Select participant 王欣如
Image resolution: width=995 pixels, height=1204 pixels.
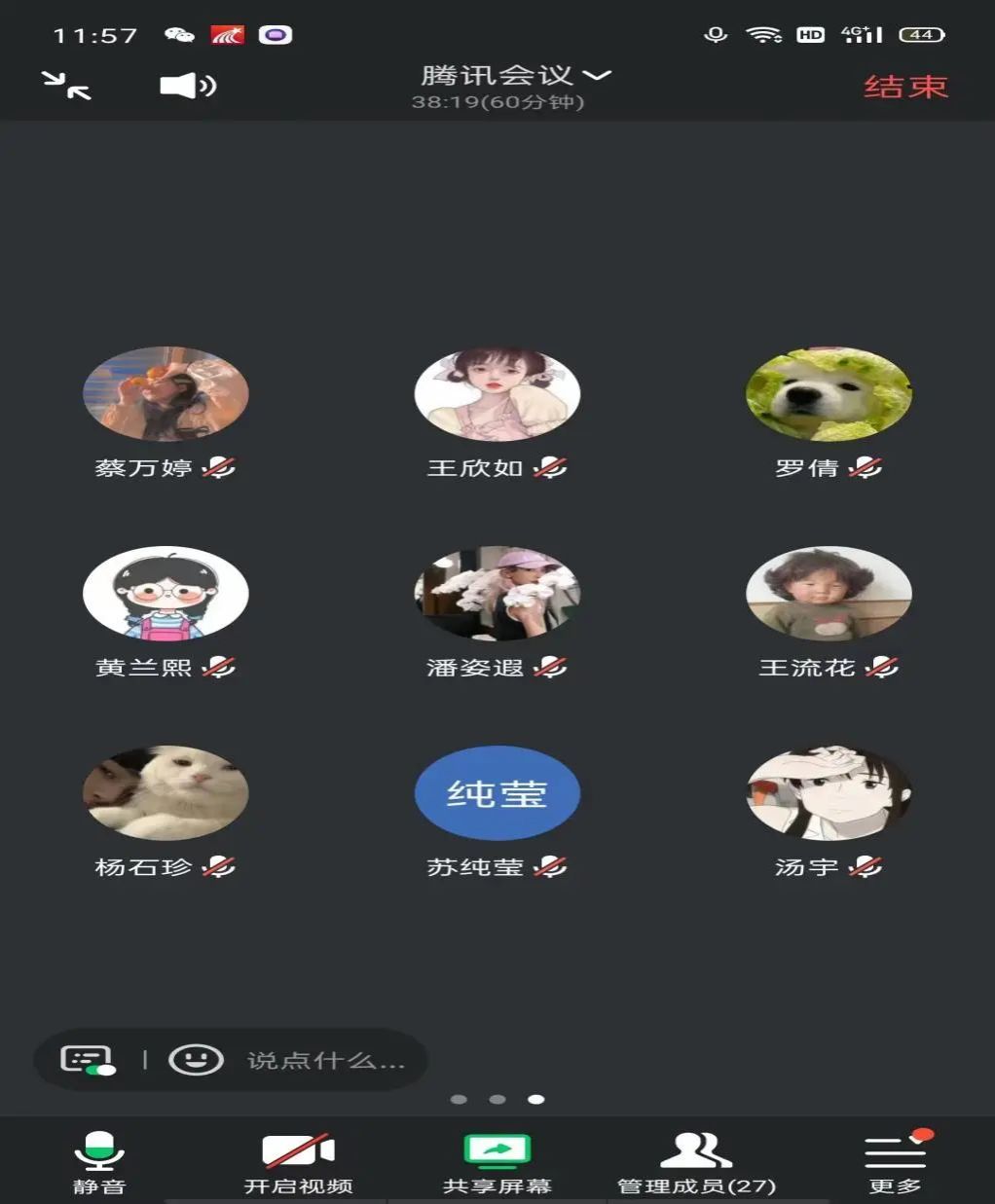click(497, 394)
